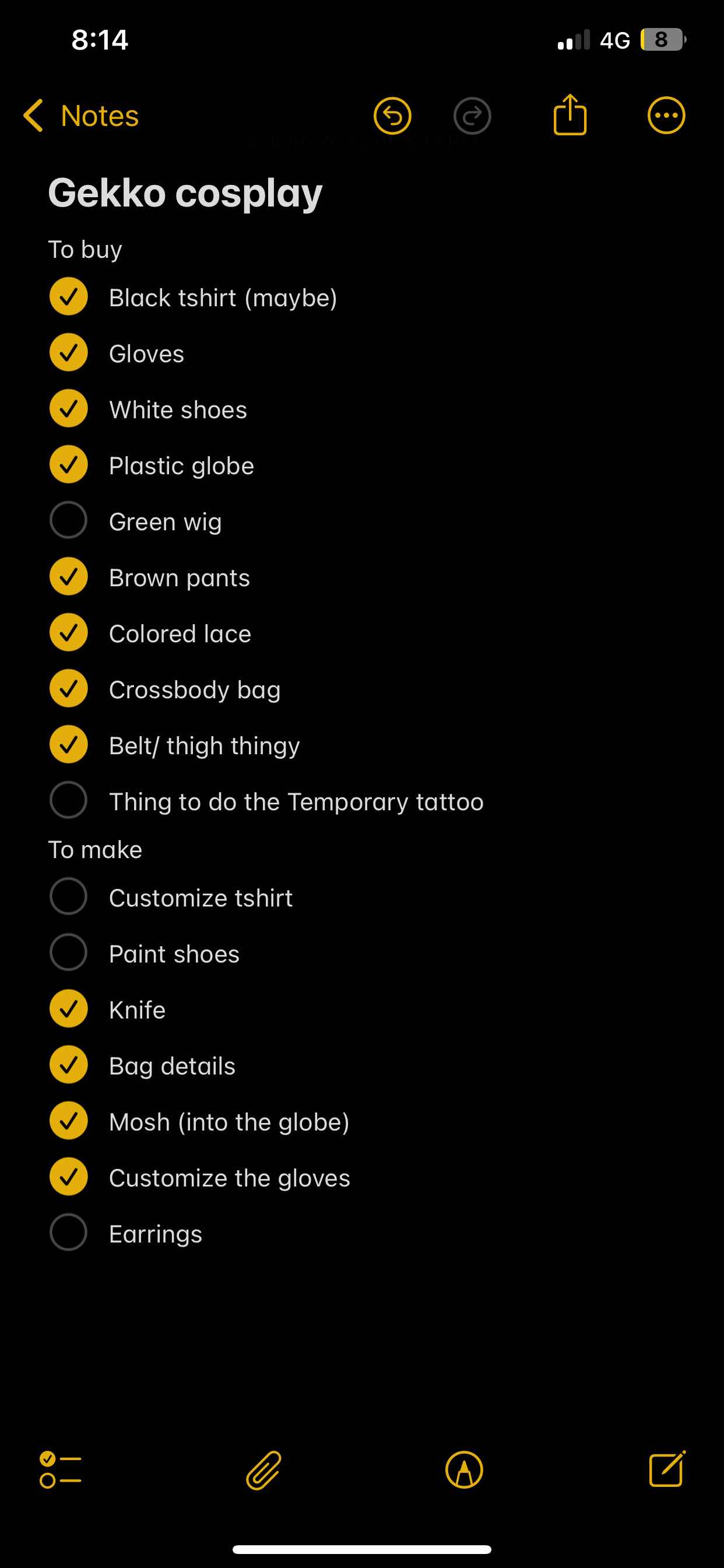Image resolution: width=724 pixels, height=1568 pixels.
Task: Open the more options menu
Action: point(666,115)
